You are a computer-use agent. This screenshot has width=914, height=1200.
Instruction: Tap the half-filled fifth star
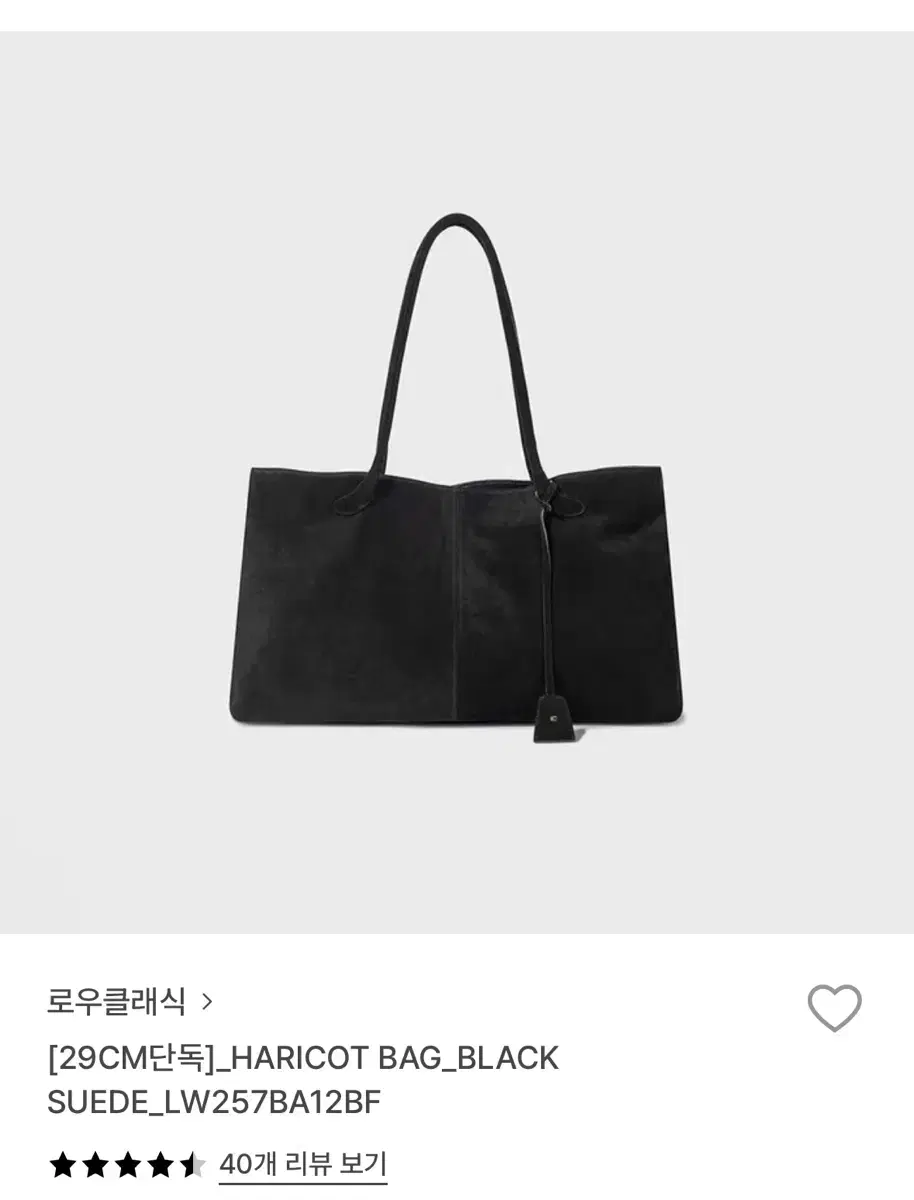pos(193,1163)
